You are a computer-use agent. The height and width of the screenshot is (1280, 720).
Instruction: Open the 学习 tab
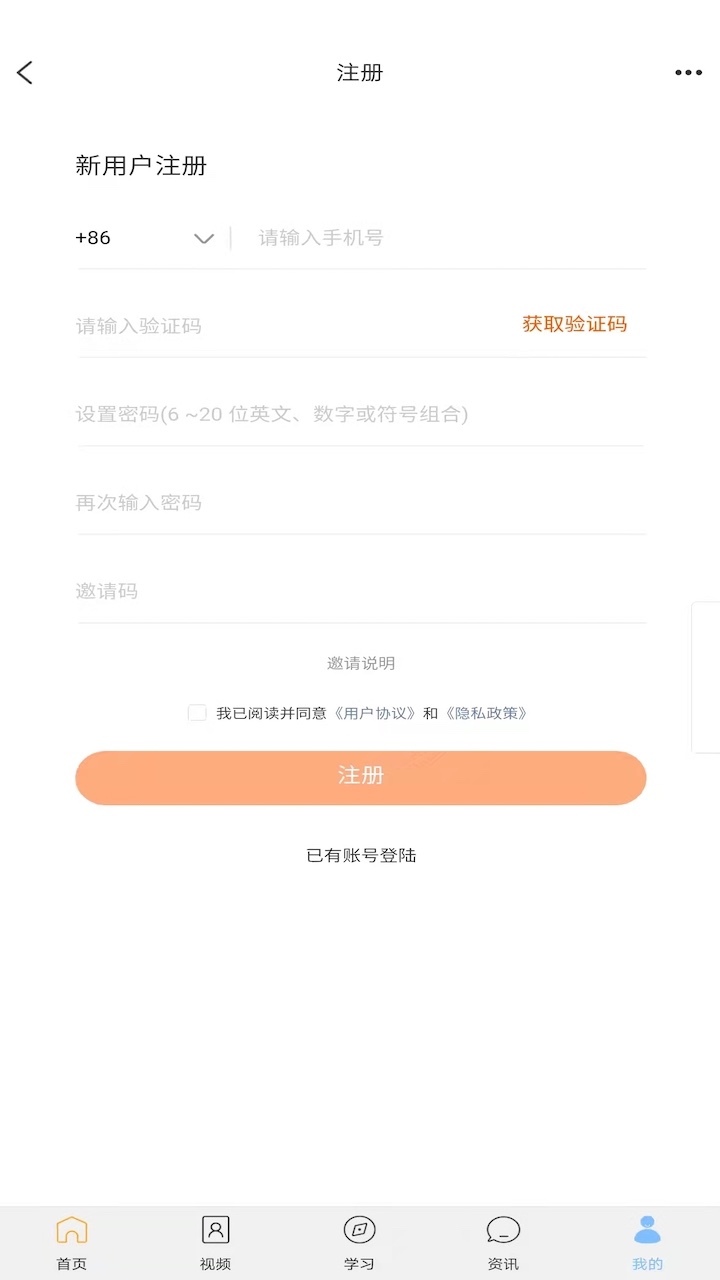[x=359, y=1243]
